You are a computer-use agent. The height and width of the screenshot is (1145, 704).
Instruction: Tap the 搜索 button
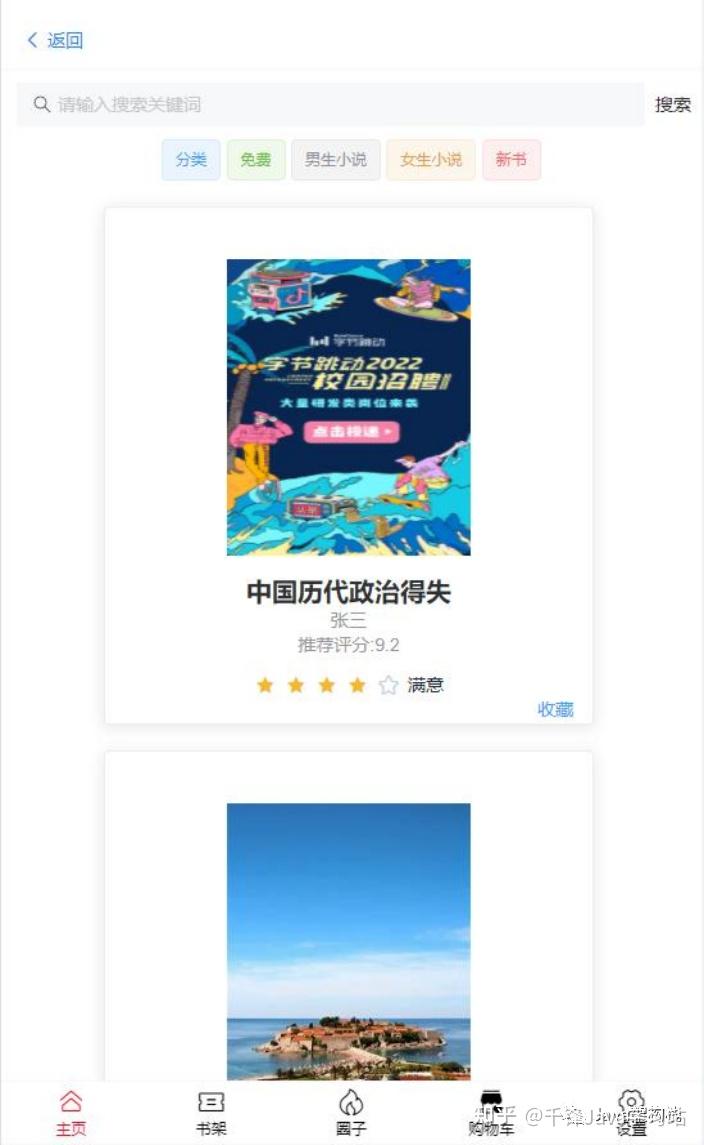pos(672,105)
